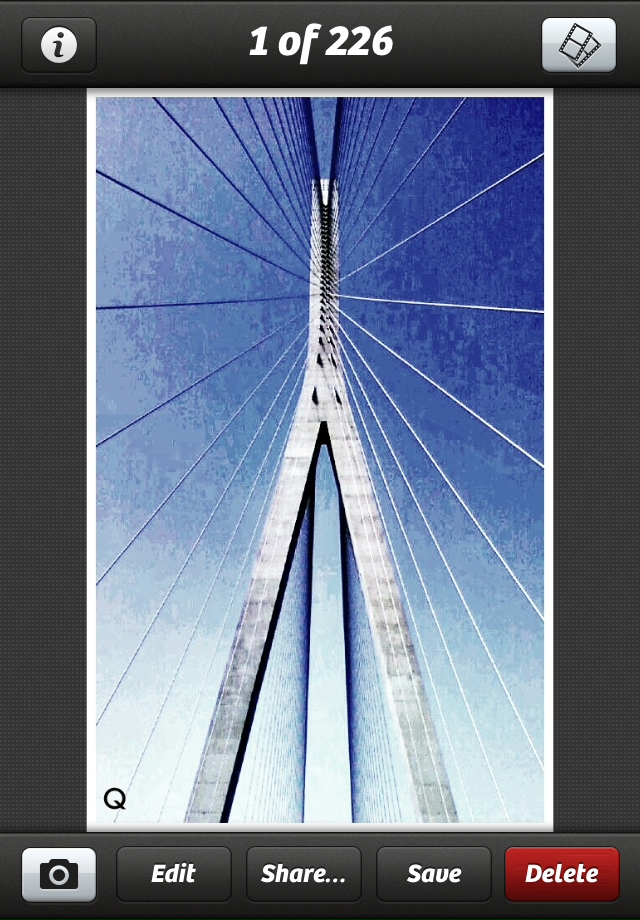The image size is (640, 920).
Task: Tap the Share... button
Action: pyautogui.click(x=303, y=874)
